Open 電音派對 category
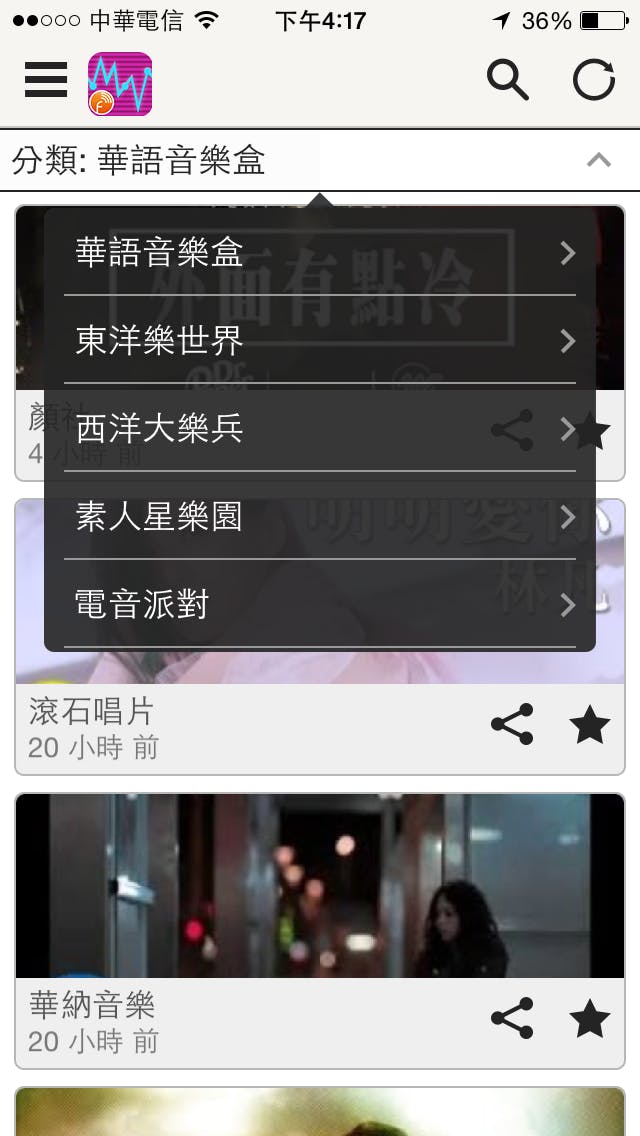Screen dimensions: 640x1136 coord(320,605)
